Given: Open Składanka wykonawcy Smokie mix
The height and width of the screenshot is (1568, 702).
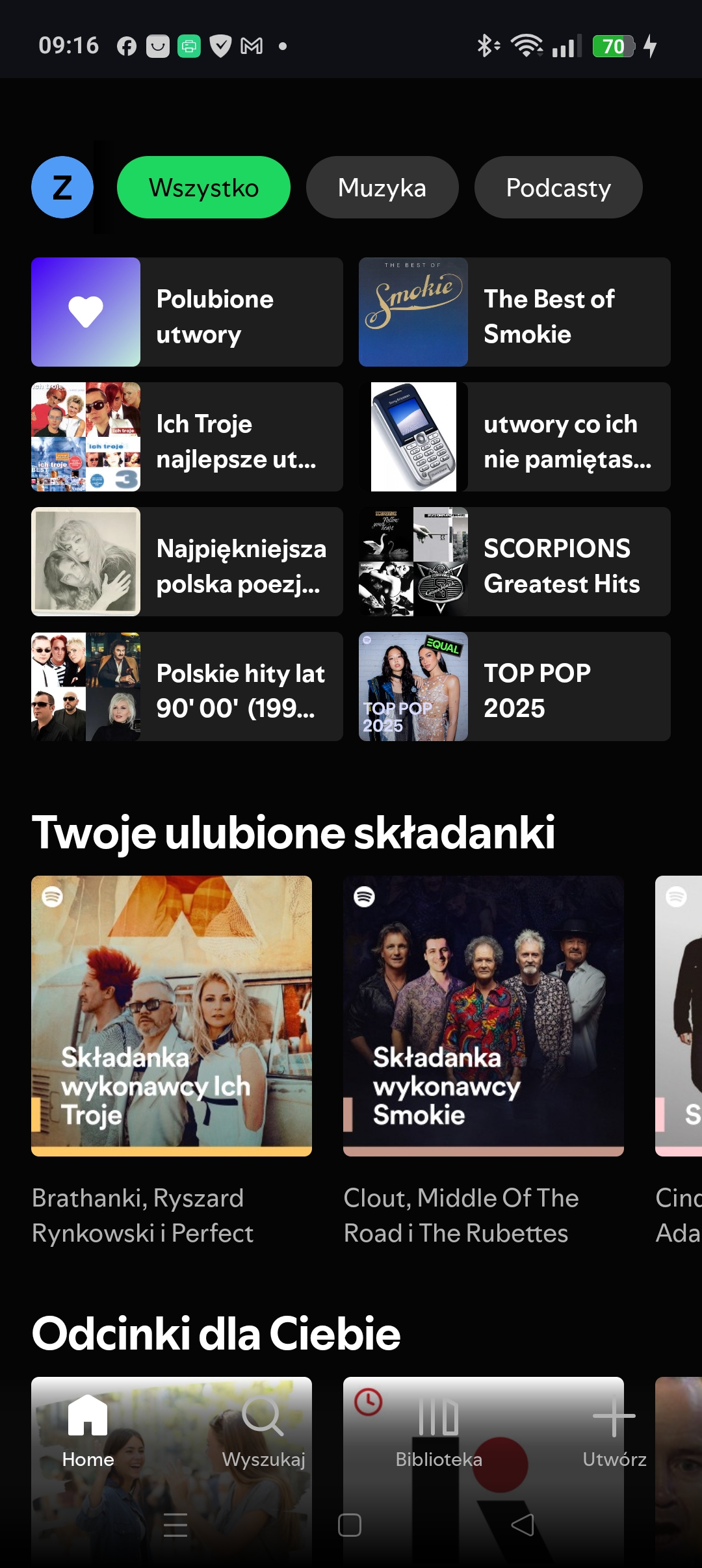Looking at the screenshot, I should click(484, 1016).
